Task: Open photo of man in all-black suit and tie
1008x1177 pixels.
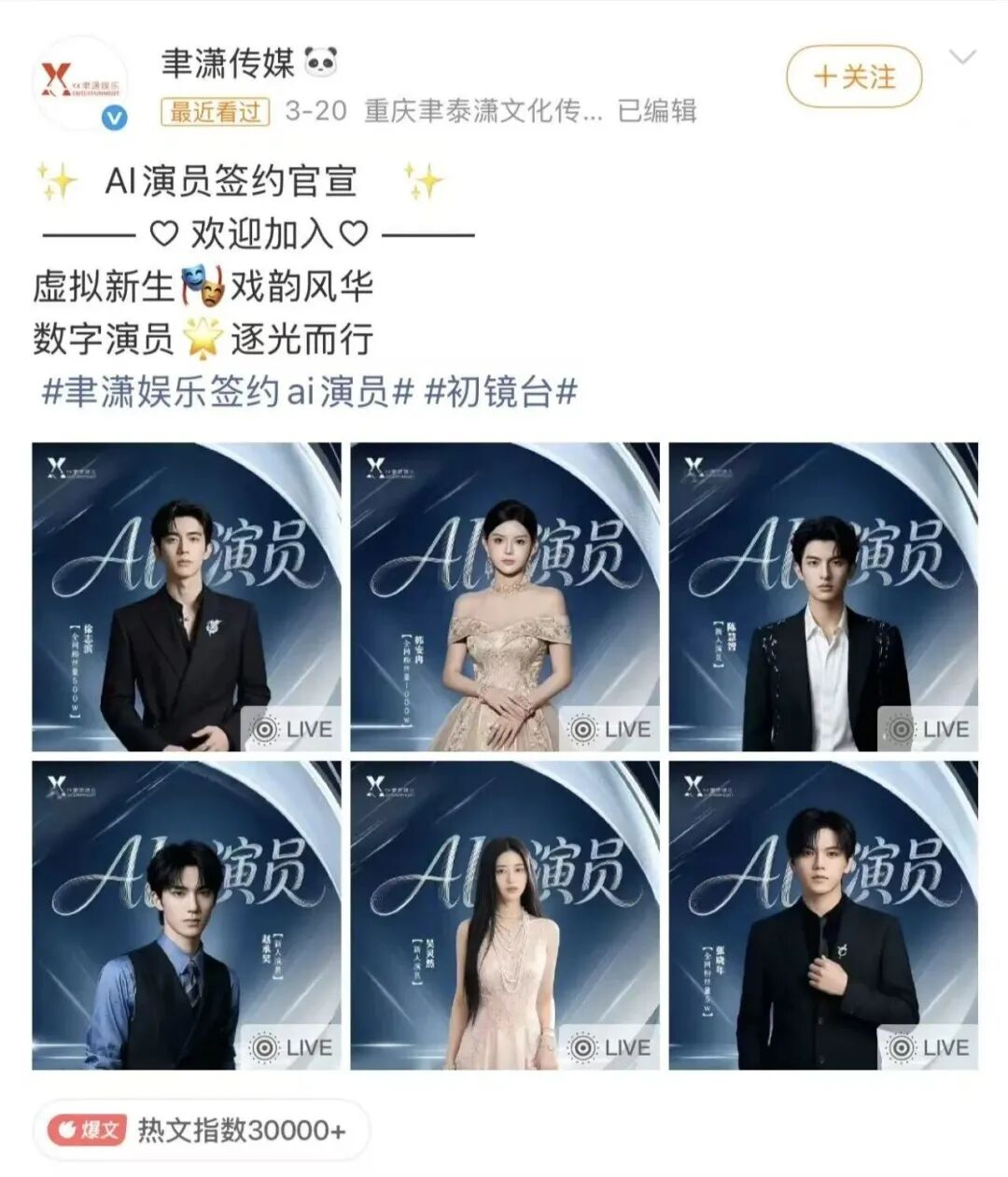Action: click(823, 916)
